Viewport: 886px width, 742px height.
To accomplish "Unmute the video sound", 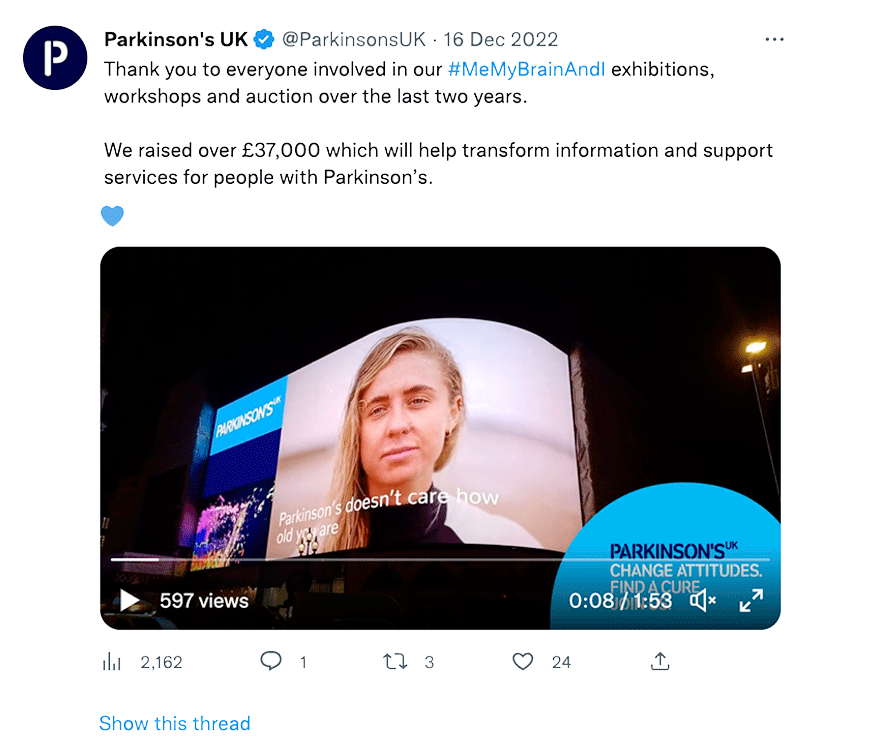I will tap(704, 600).
